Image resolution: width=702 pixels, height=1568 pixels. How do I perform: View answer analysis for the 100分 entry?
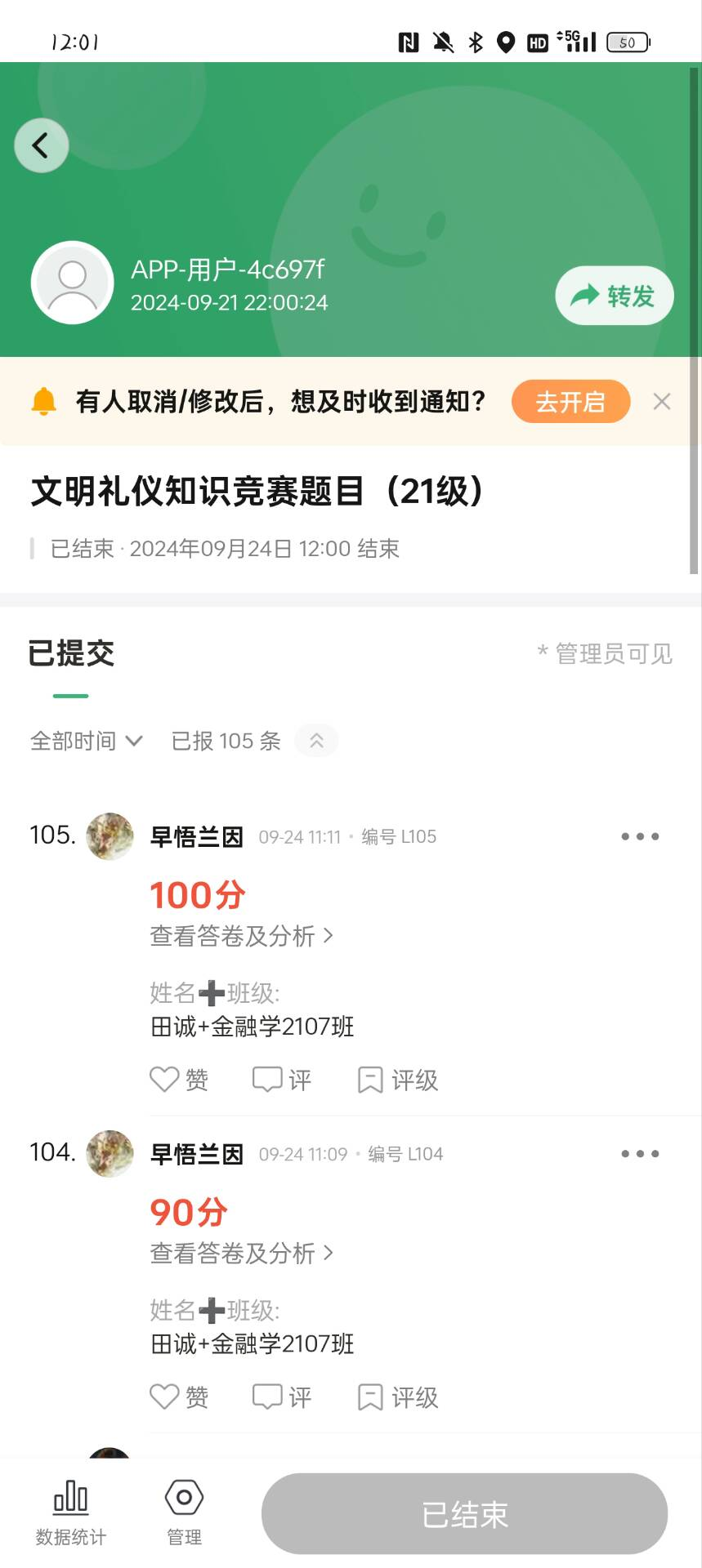tap(241, 936)
